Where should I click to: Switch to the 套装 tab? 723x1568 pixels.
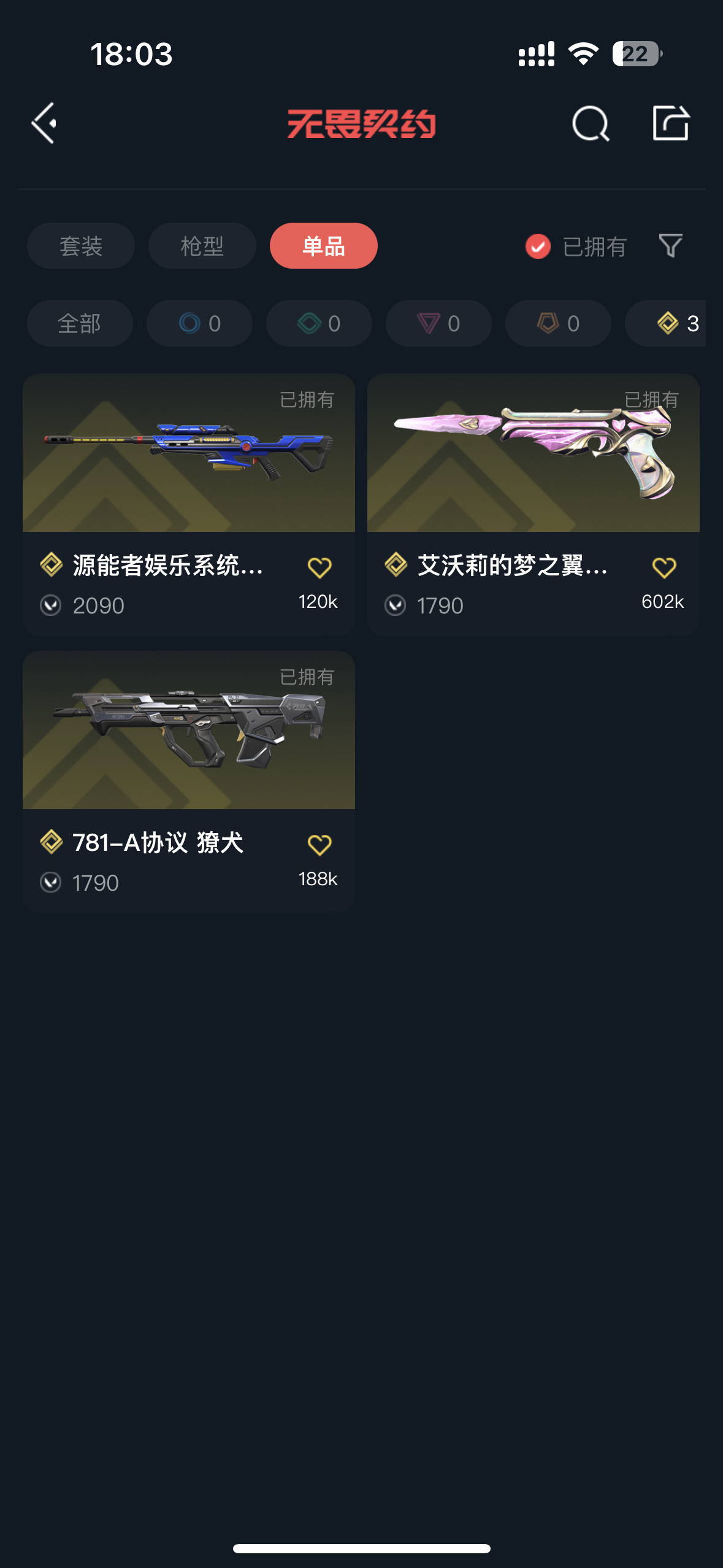[81, 246]
